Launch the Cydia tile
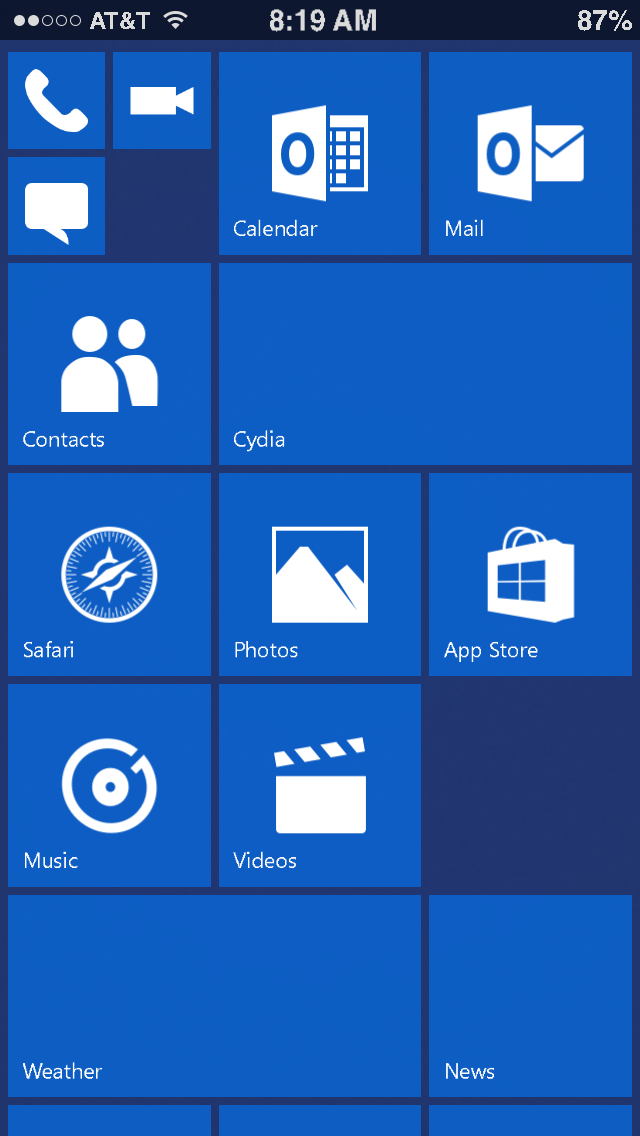Viewport: 640px width, 1136px height. pos(425,364)
